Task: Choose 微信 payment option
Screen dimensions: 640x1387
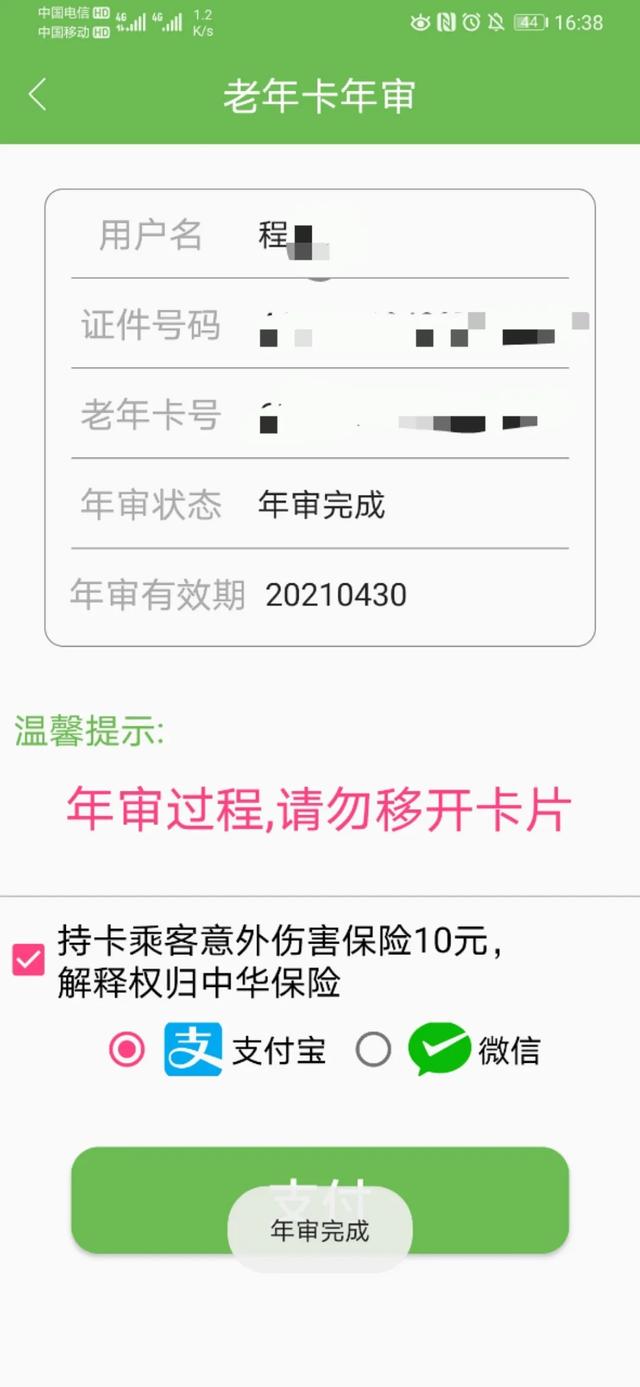Action: (x=374, y=1050)
